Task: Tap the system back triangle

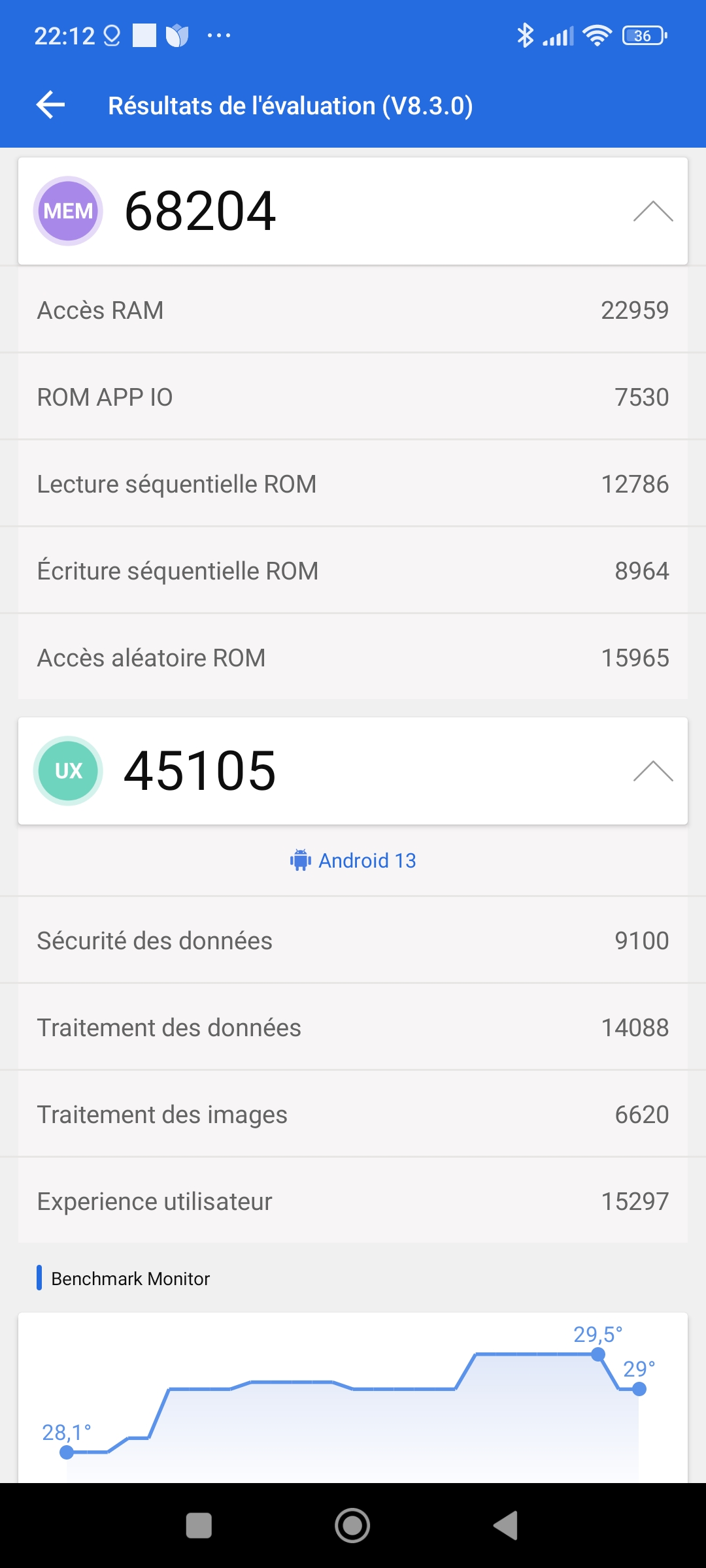Action: pyautogui.click(x=506, y=1526)
